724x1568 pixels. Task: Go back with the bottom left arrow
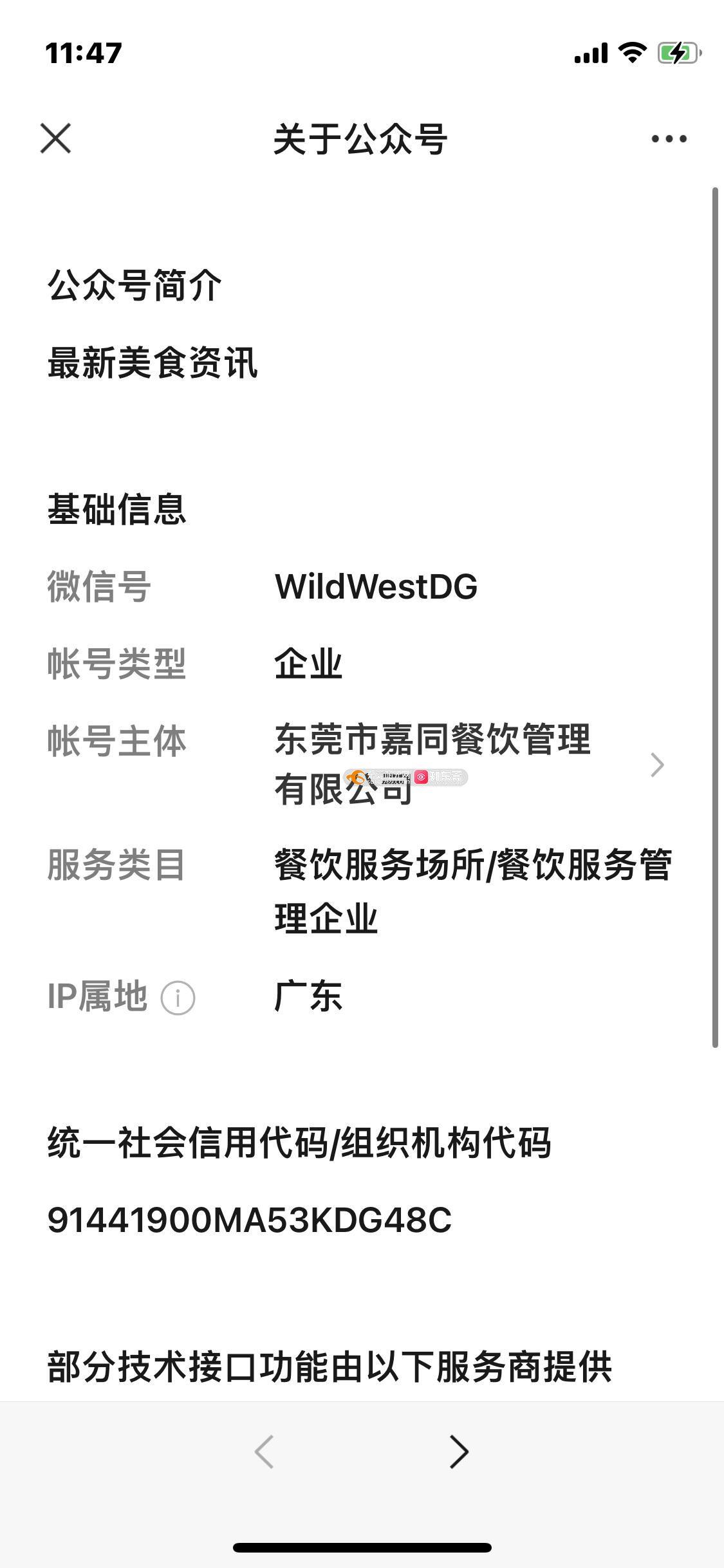point(265,1451)
